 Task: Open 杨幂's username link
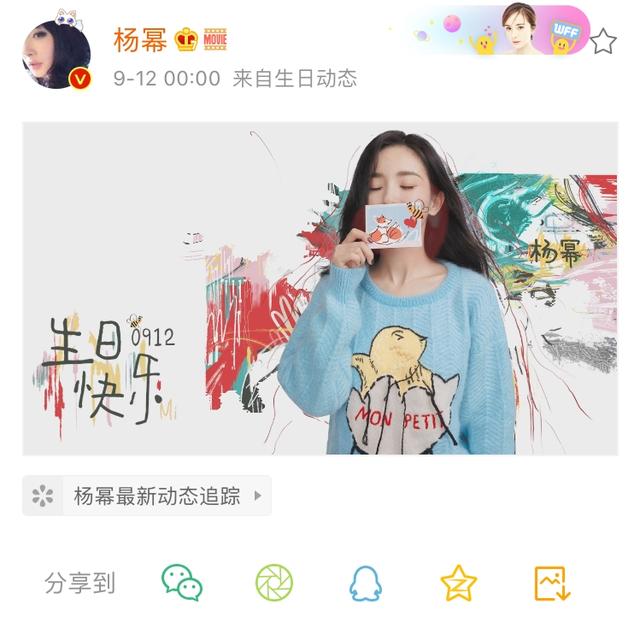pyautogui.click(x=140, y=40)
